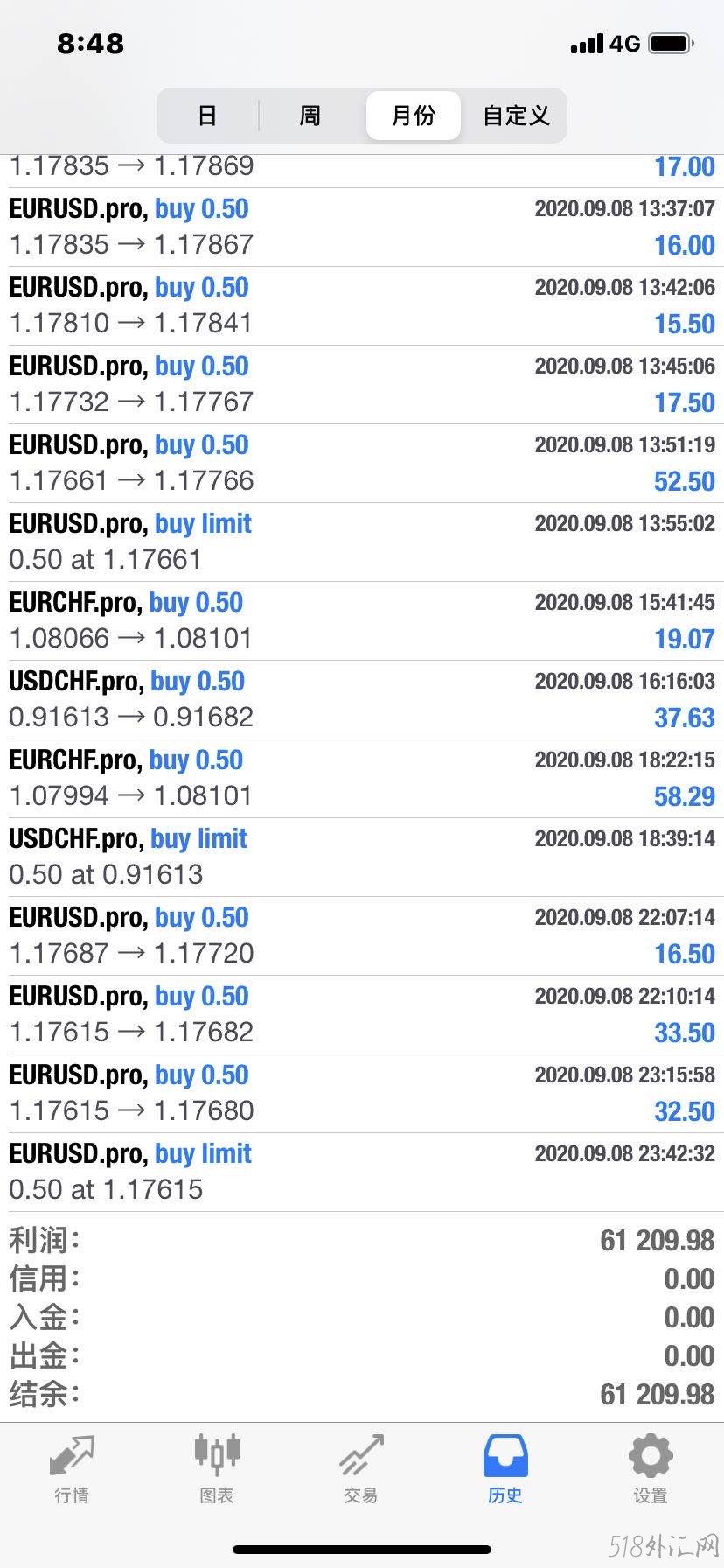The image size is (724, 1568).
Task: Expand the EURUSD buy limit at 1.17661
Action: pyautogui.click(x=362, y=542)
